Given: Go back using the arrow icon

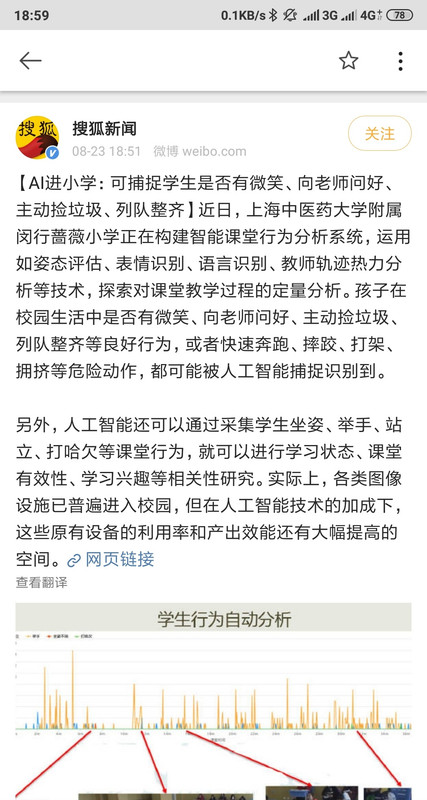Looking at the screenshot, I should coord(30,61).
